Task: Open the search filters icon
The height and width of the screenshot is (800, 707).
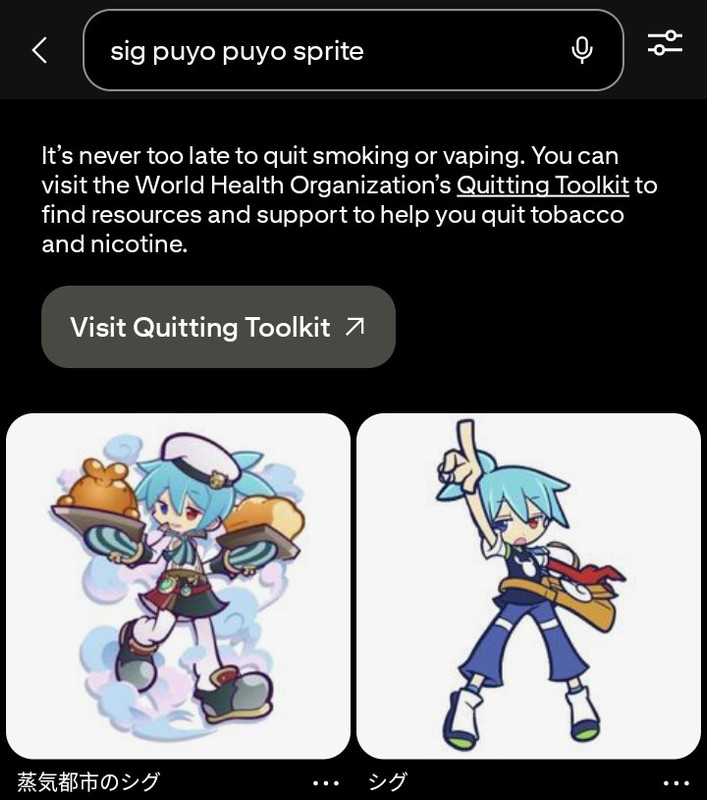Action: (x=665, y=43)
